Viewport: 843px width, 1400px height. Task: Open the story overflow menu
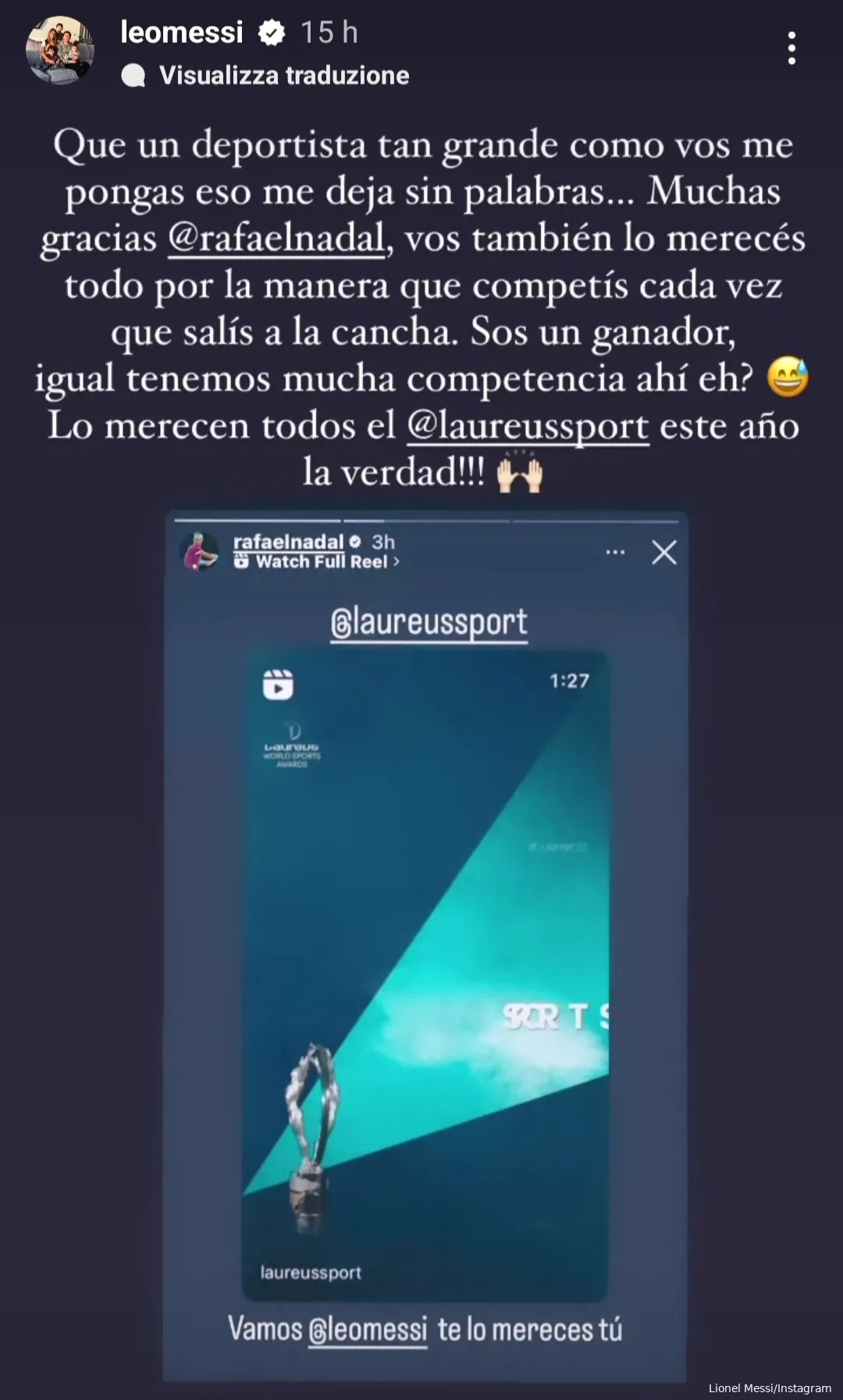point(791,48)
